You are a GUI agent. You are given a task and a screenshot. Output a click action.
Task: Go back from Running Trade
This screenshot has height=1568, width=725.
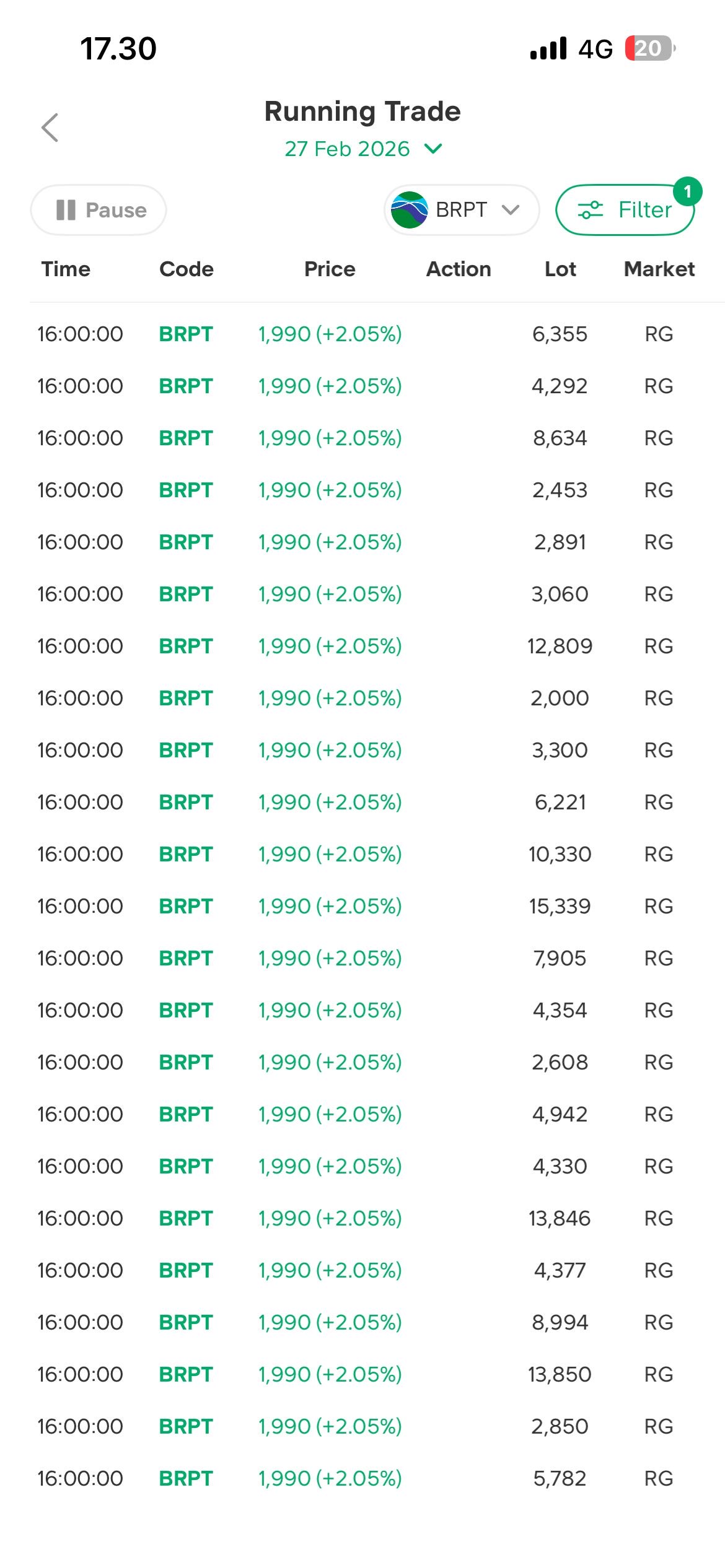(x=50, y=128)
